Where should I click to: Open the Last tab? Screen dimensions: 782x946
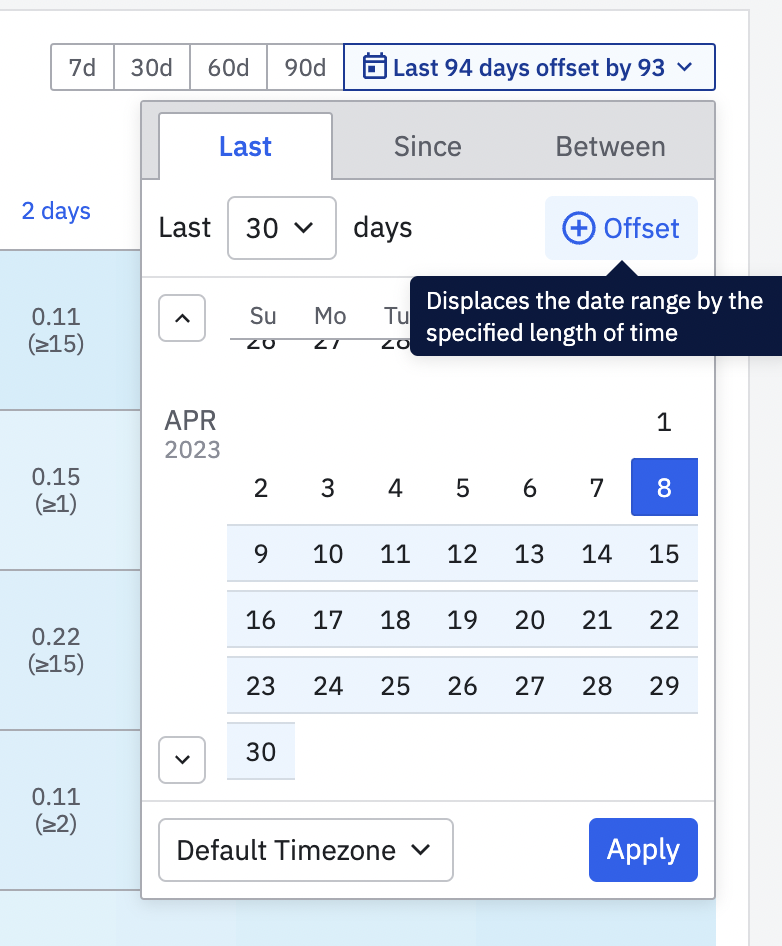pyautogui.click(x=245, y=146)
